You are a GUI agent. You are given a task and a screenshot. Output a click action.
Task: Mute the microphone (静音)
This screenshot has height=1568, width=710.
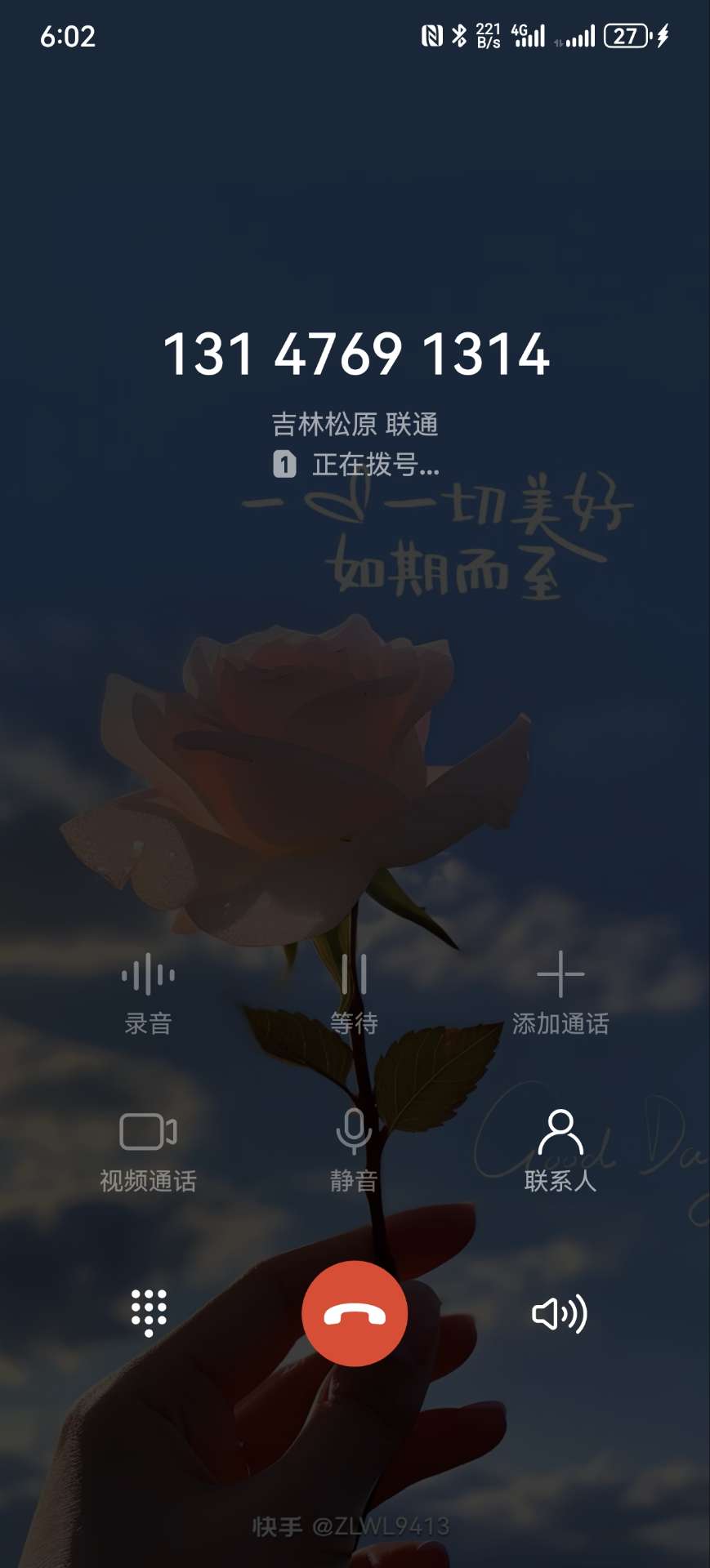[x=354, y=1150]
